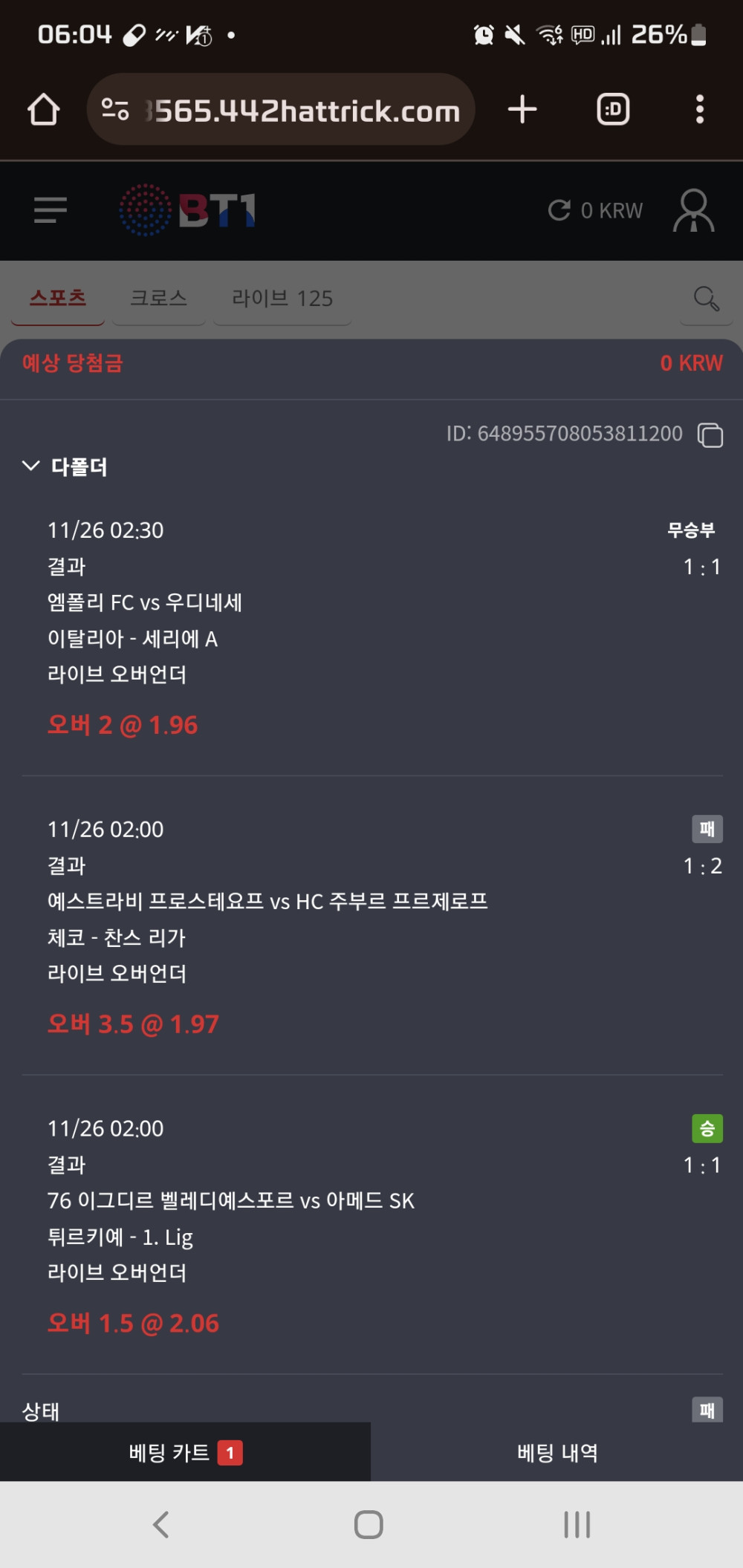The height and width of the screenshot is (1568, 743).
Task: View open browser tabs
Action: pyautogui.click(x=613, y=109)
